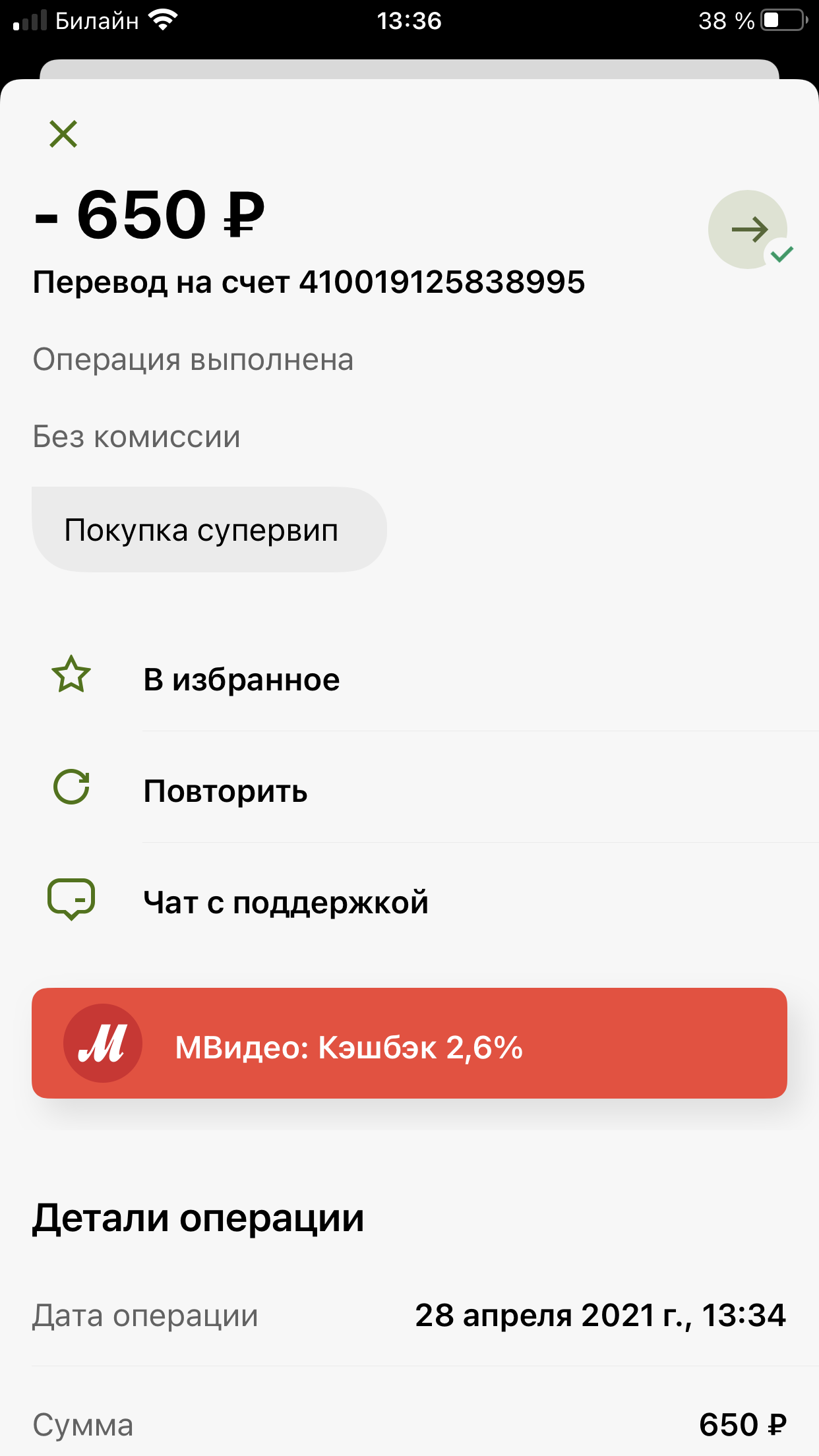This screenshot has width=819, height=1456.
Task: Repeat the 650 ₽ transfer
Action: (409, 790)
